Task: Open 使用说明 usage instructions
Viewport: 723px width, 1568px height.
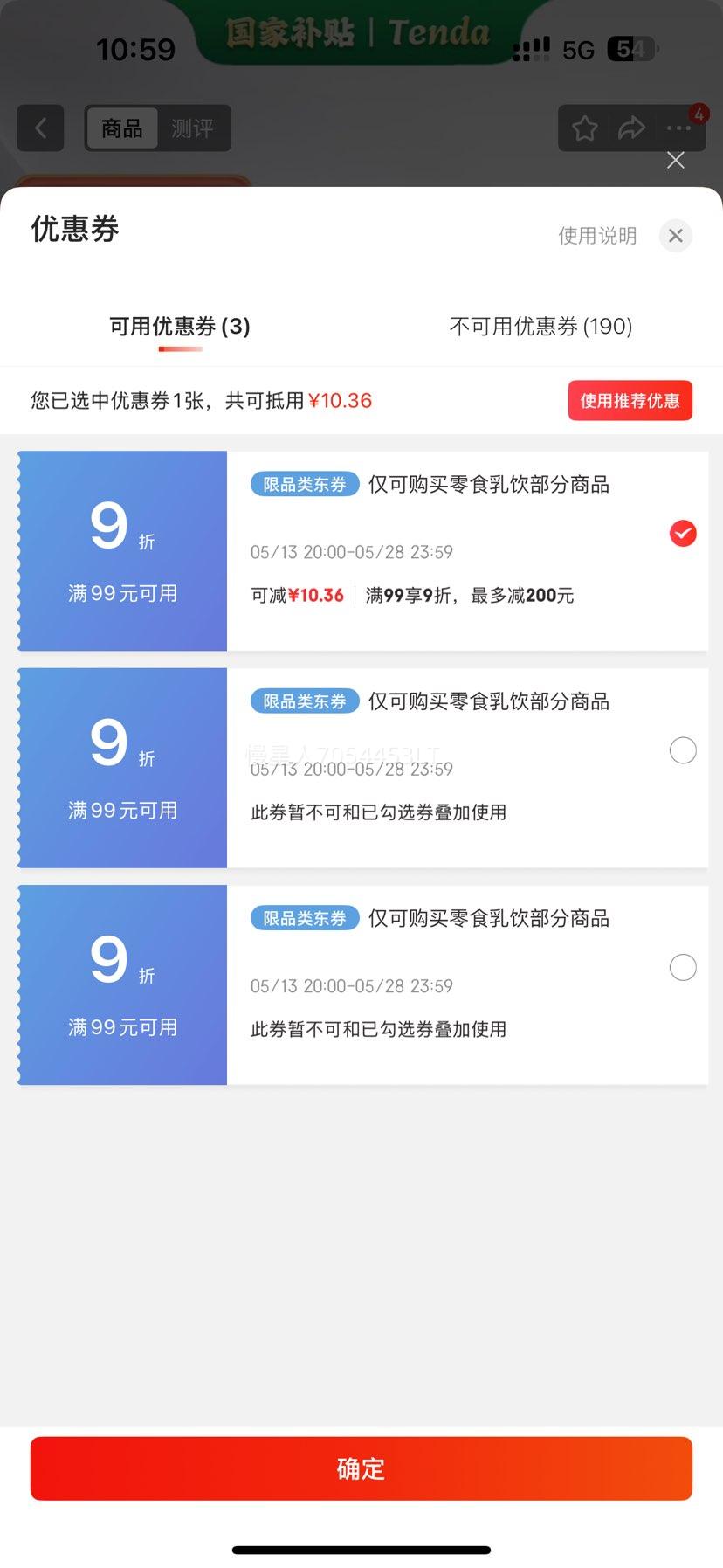Action: pyautogui.click(x=597, y=236)
